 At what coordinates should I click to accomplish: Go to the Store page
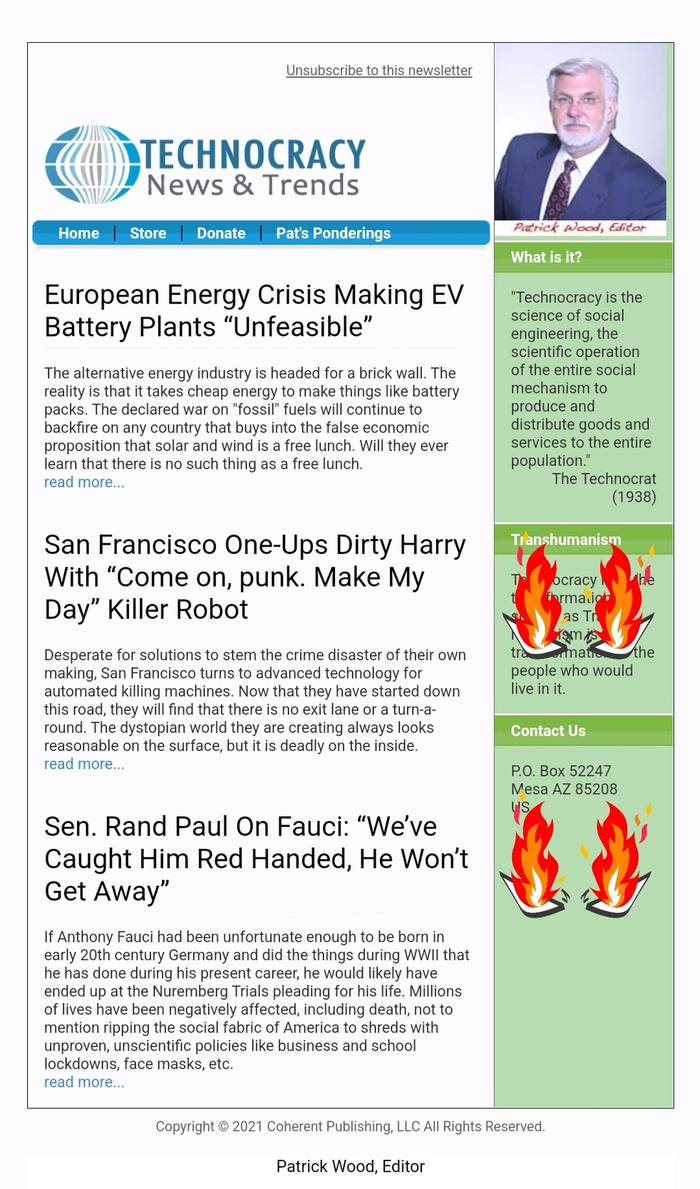click(x=148, y=233)
